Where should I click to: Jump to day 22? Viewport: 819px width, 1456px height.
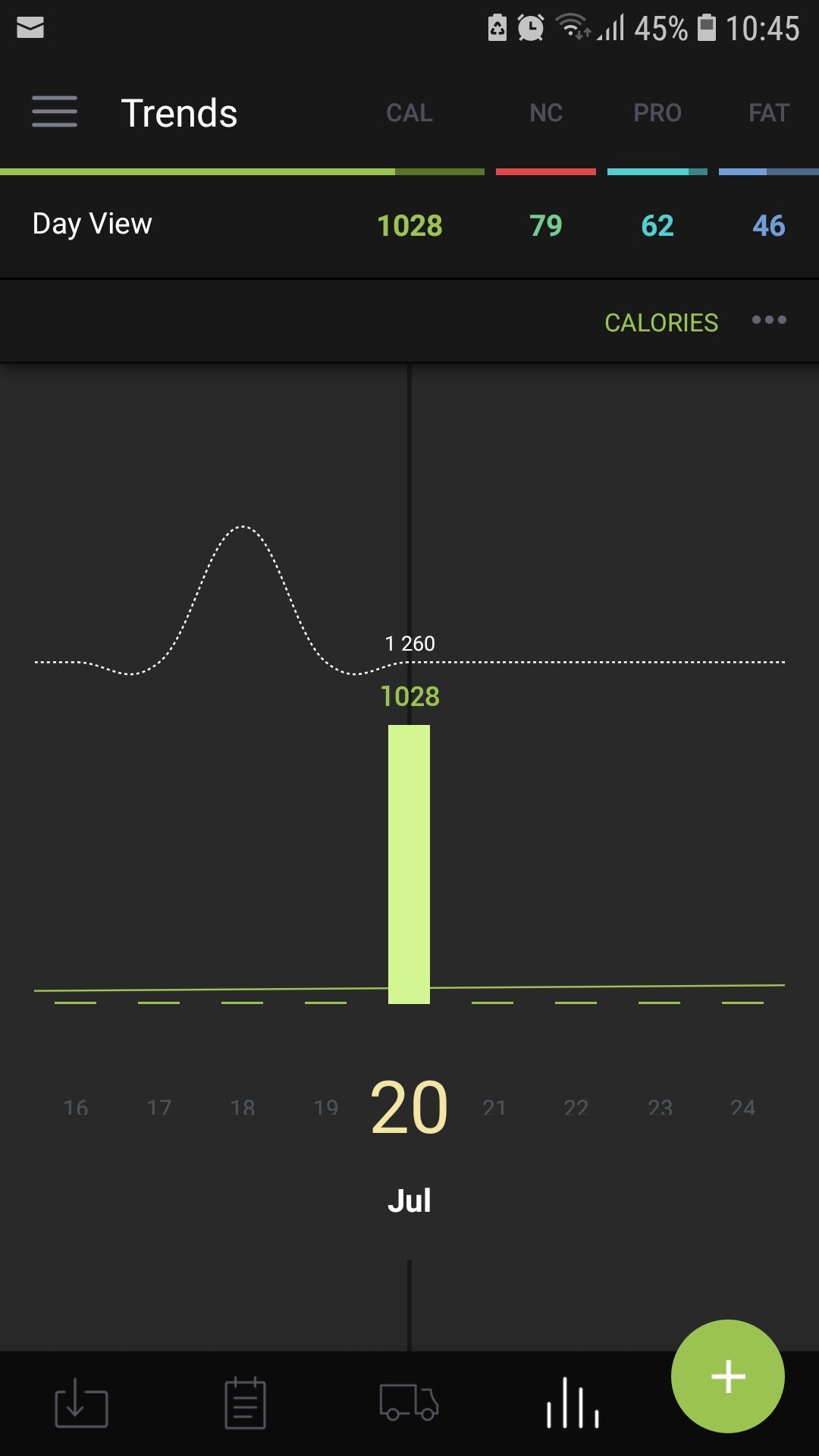(576, 1108)
